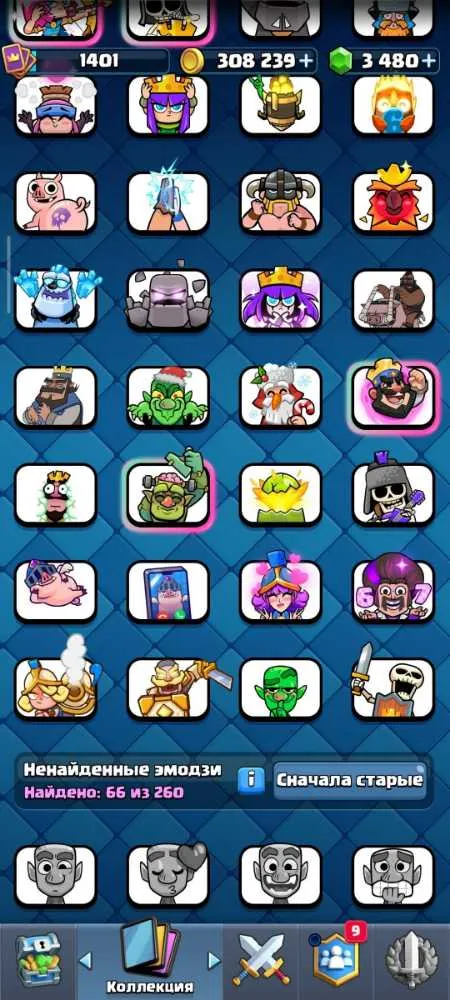Select the laughing king in pink glow emote

click(x=393, y=397)
